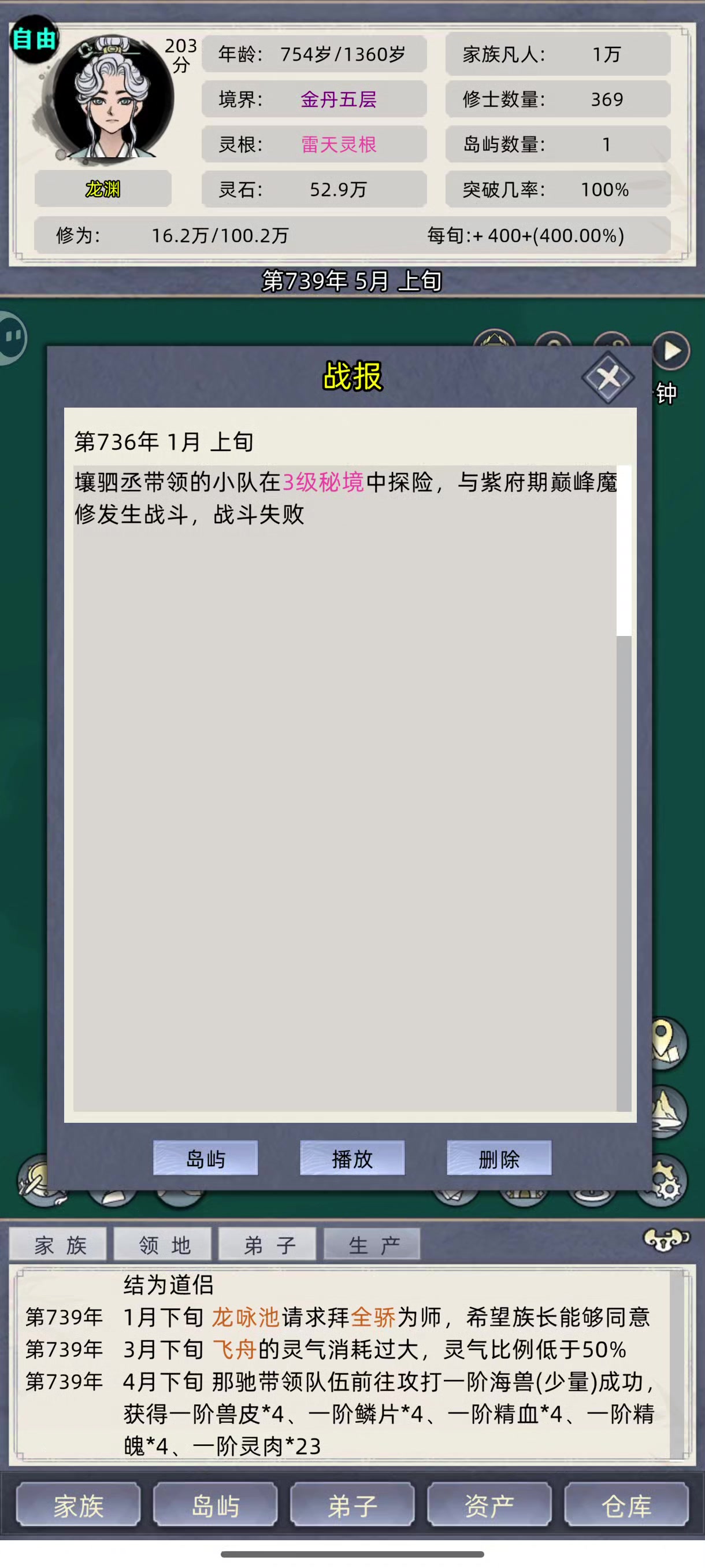705x1568 pixels.
Task: Open 岛屿 in the bottom navigation
Action: 216,1506
